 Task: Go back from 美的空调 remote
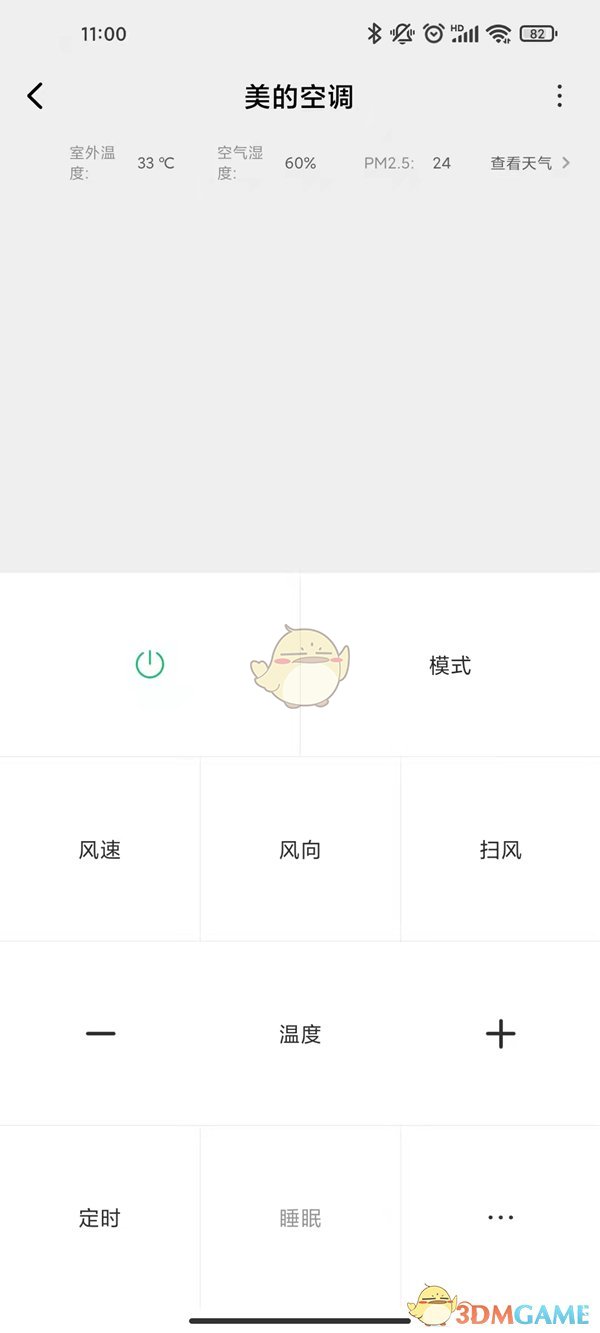(x=35, y=96)
